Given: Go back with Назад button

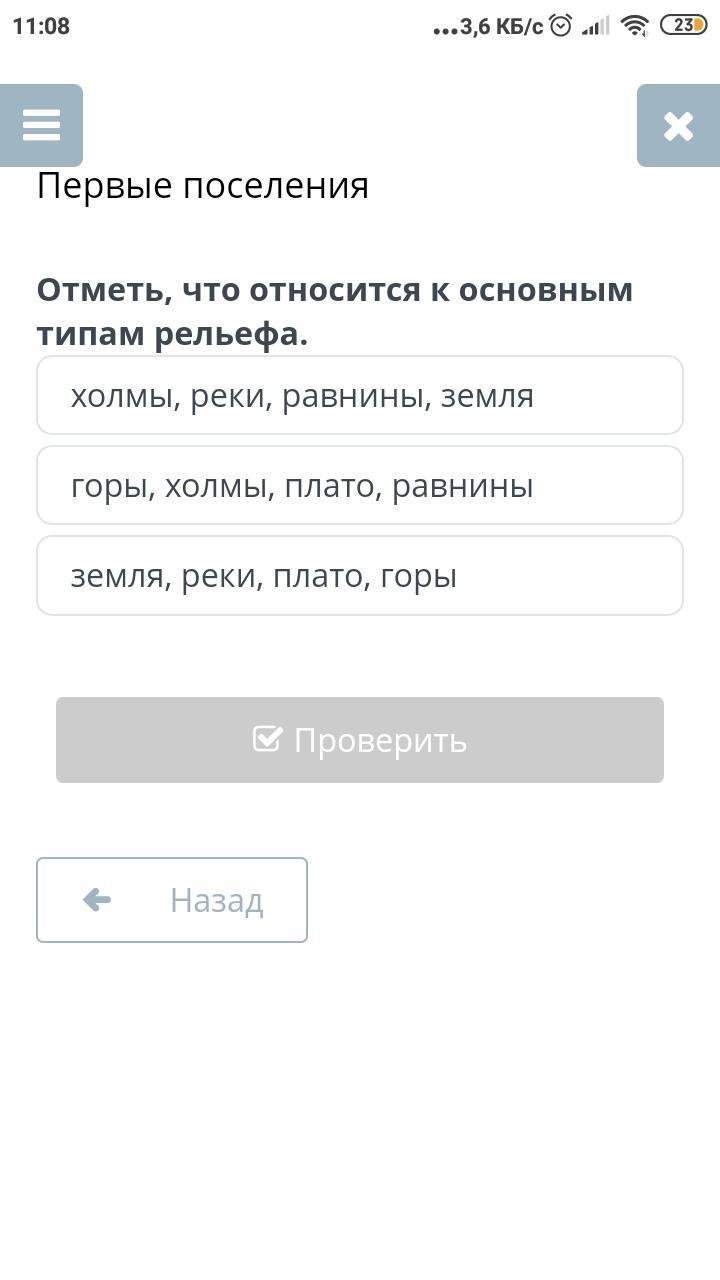Looking at the screenshot, I should point(172,900).
